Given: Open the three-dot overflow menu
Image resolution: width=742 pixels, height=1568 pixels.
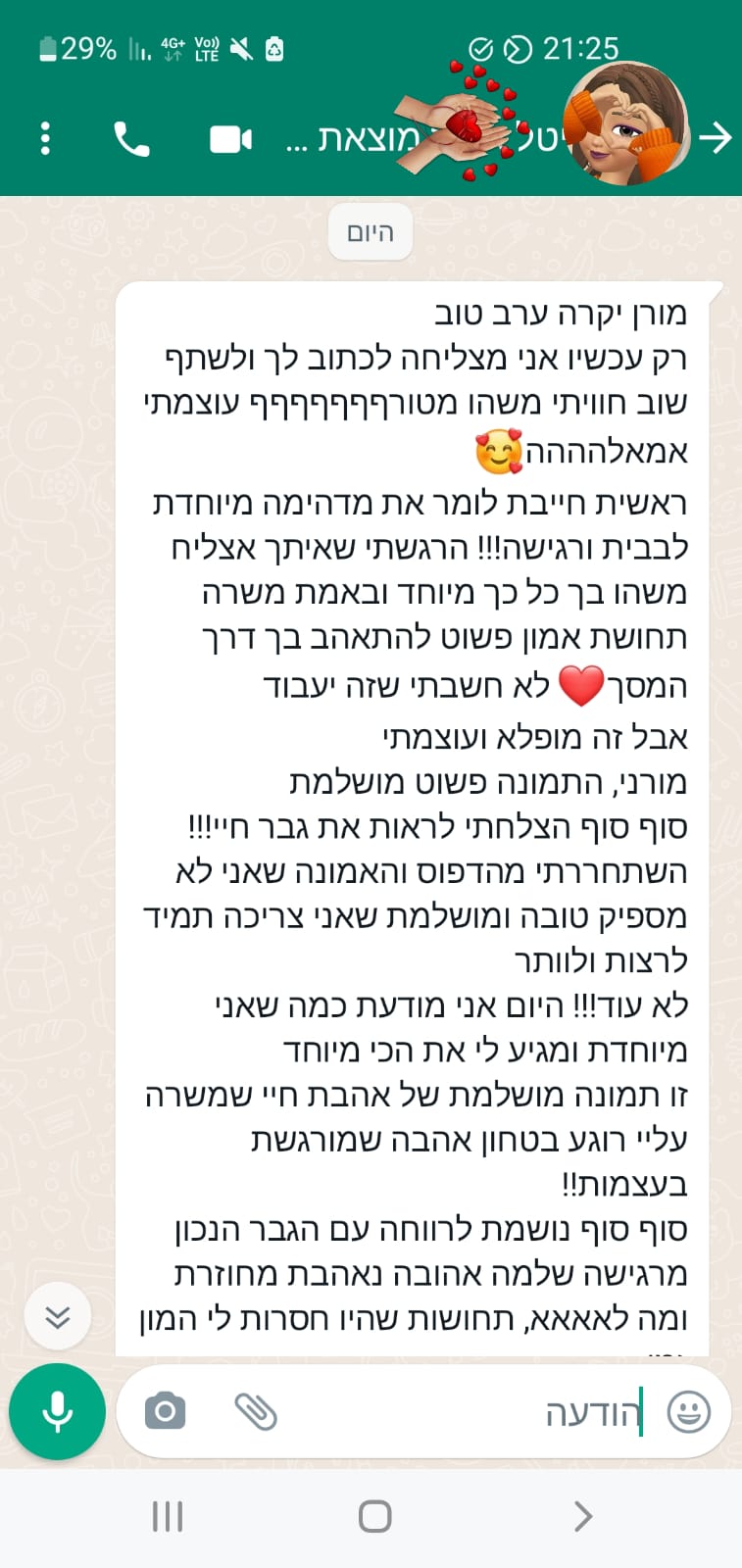Looking at the screenshot, I should [45, 138].
